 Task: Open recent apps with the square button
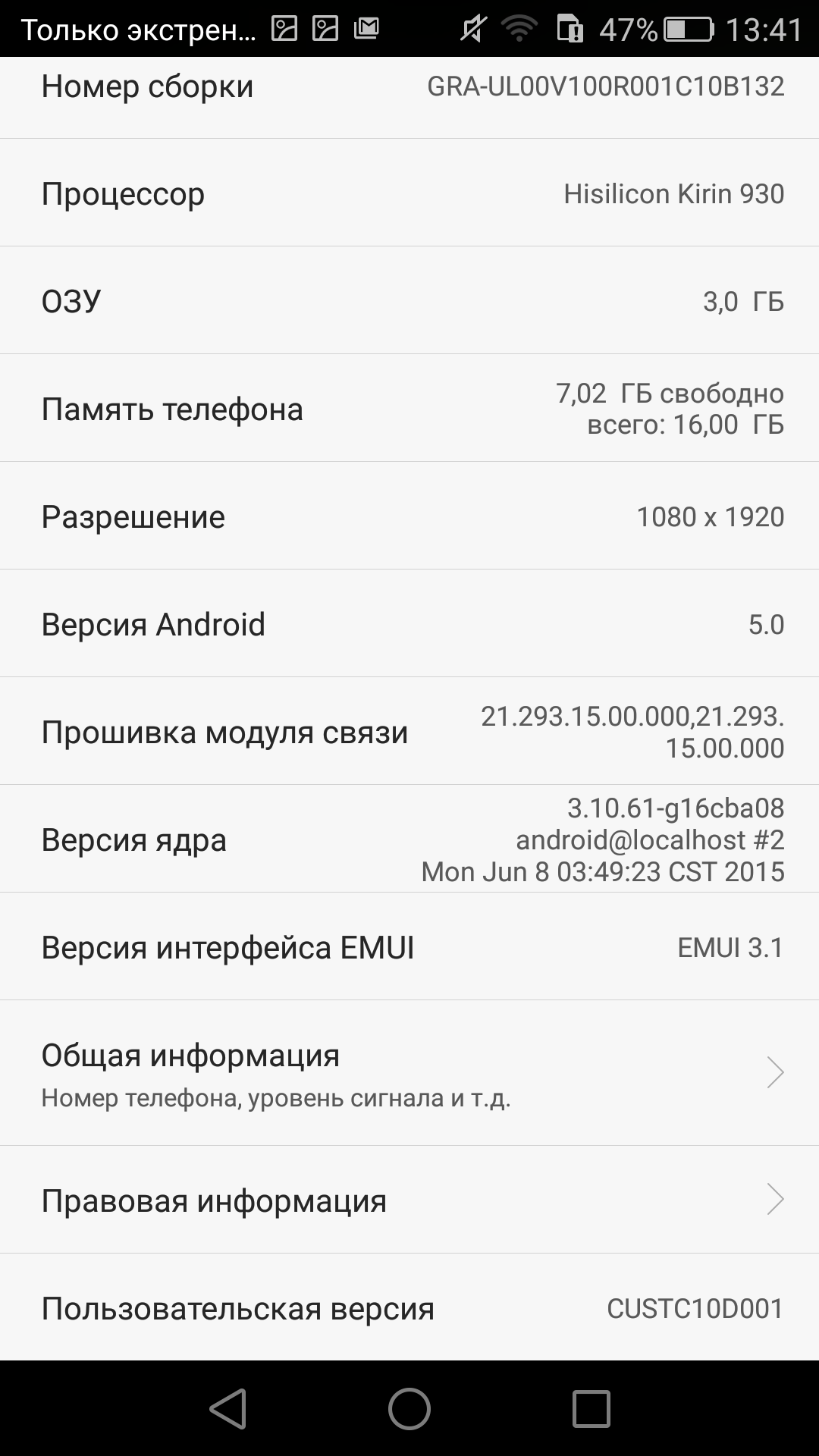[x=591, y=1408]
